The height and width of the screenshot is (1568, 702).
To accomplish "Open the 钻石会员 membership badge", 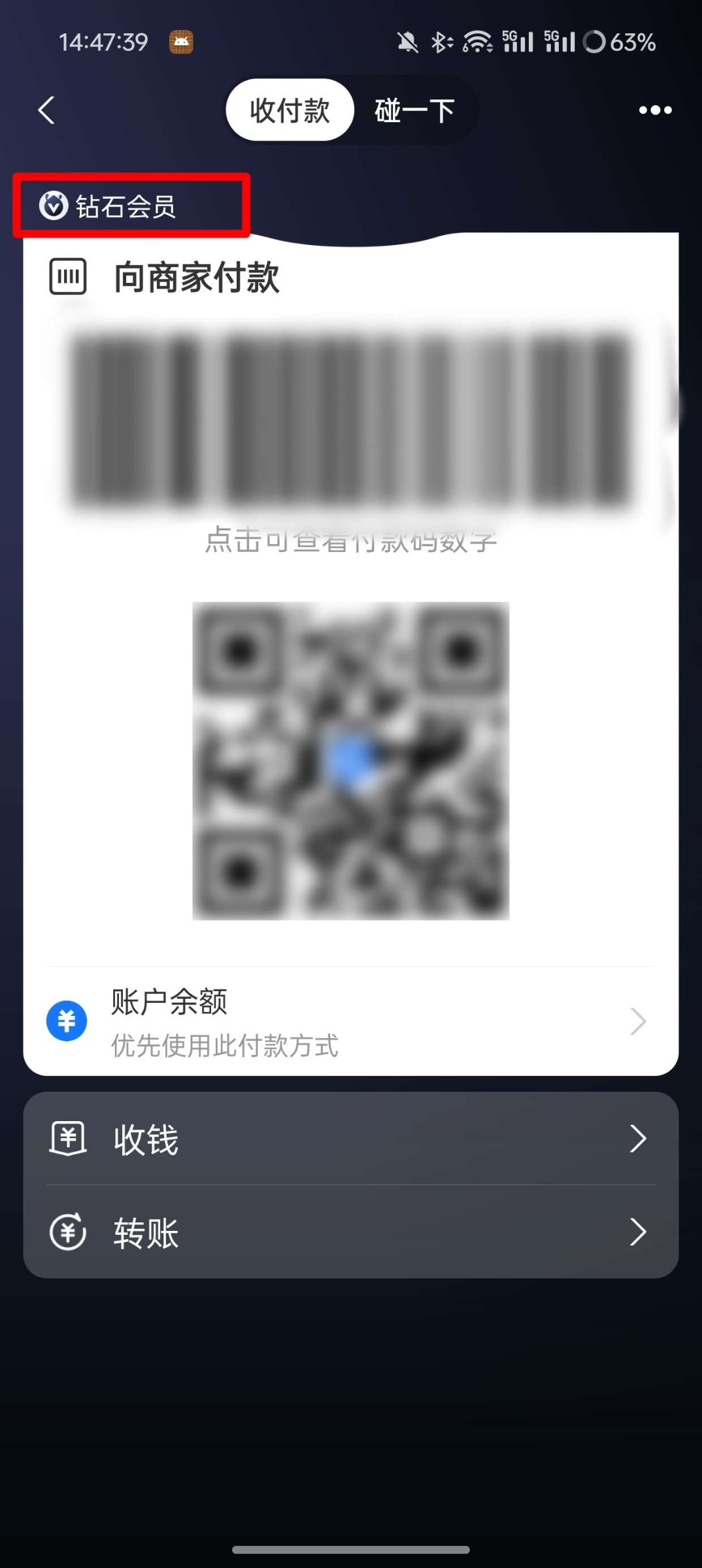I will [109, 206].
